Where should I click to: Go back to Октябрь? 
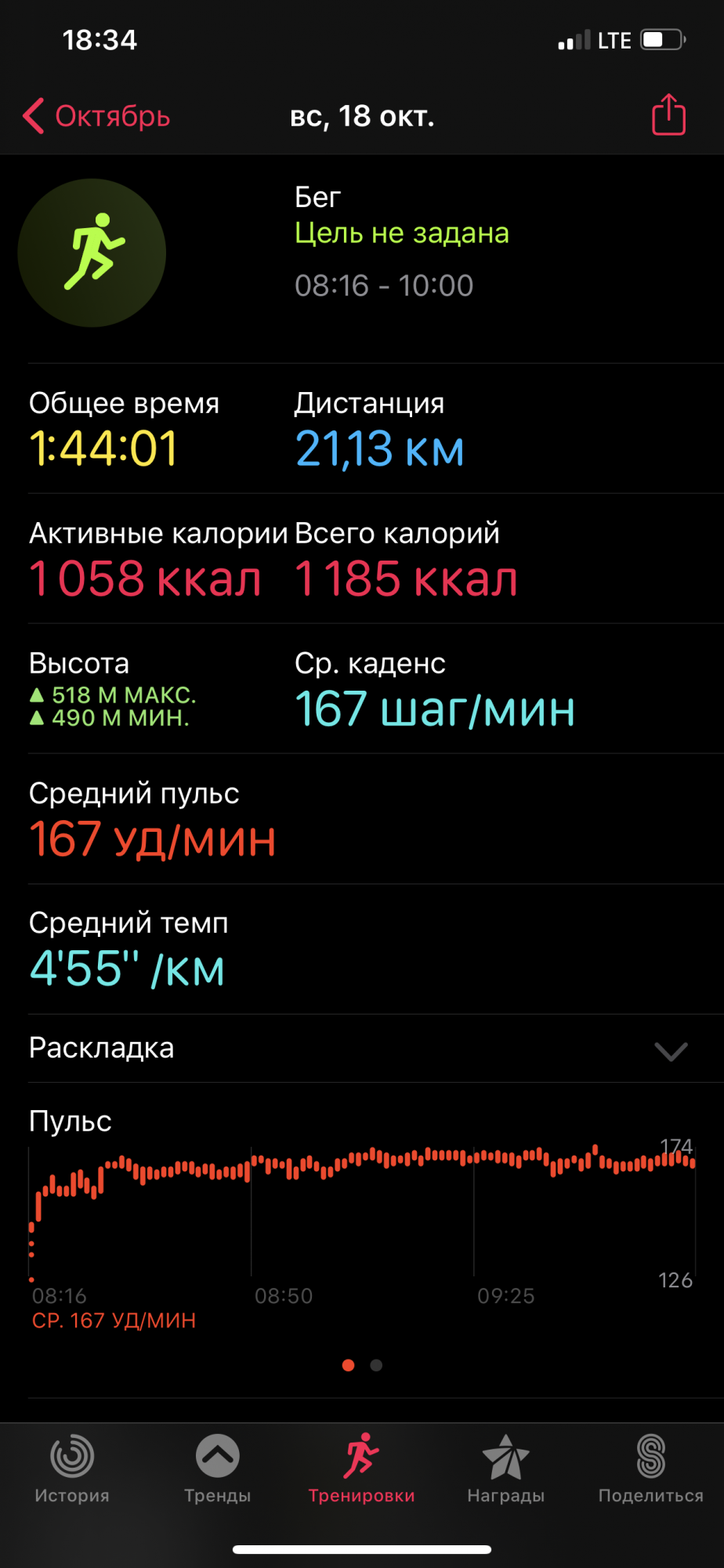click(x=97, y=116)
